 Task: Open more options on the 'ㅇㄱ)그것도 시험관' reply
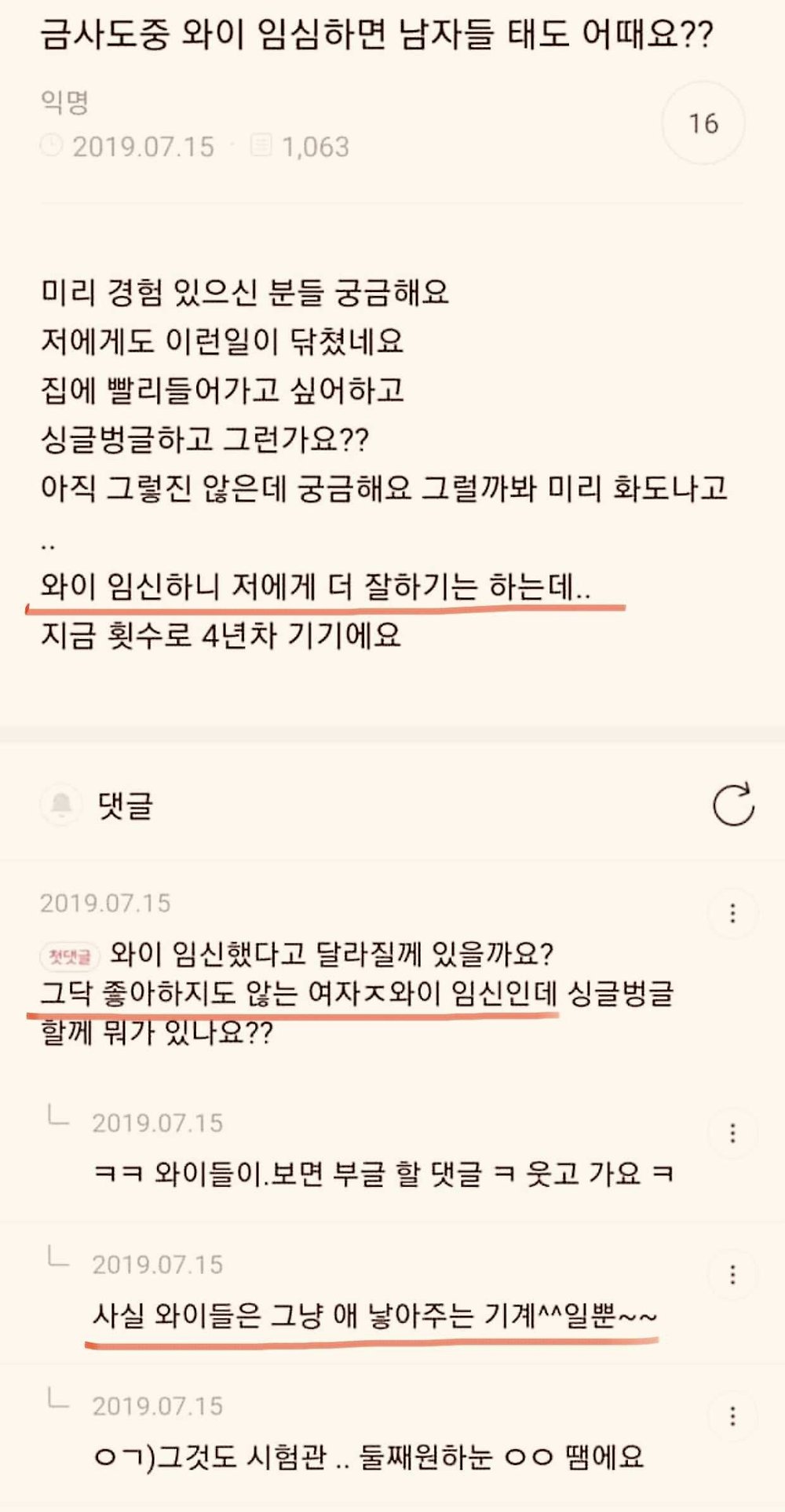(x=732, y=1415)
